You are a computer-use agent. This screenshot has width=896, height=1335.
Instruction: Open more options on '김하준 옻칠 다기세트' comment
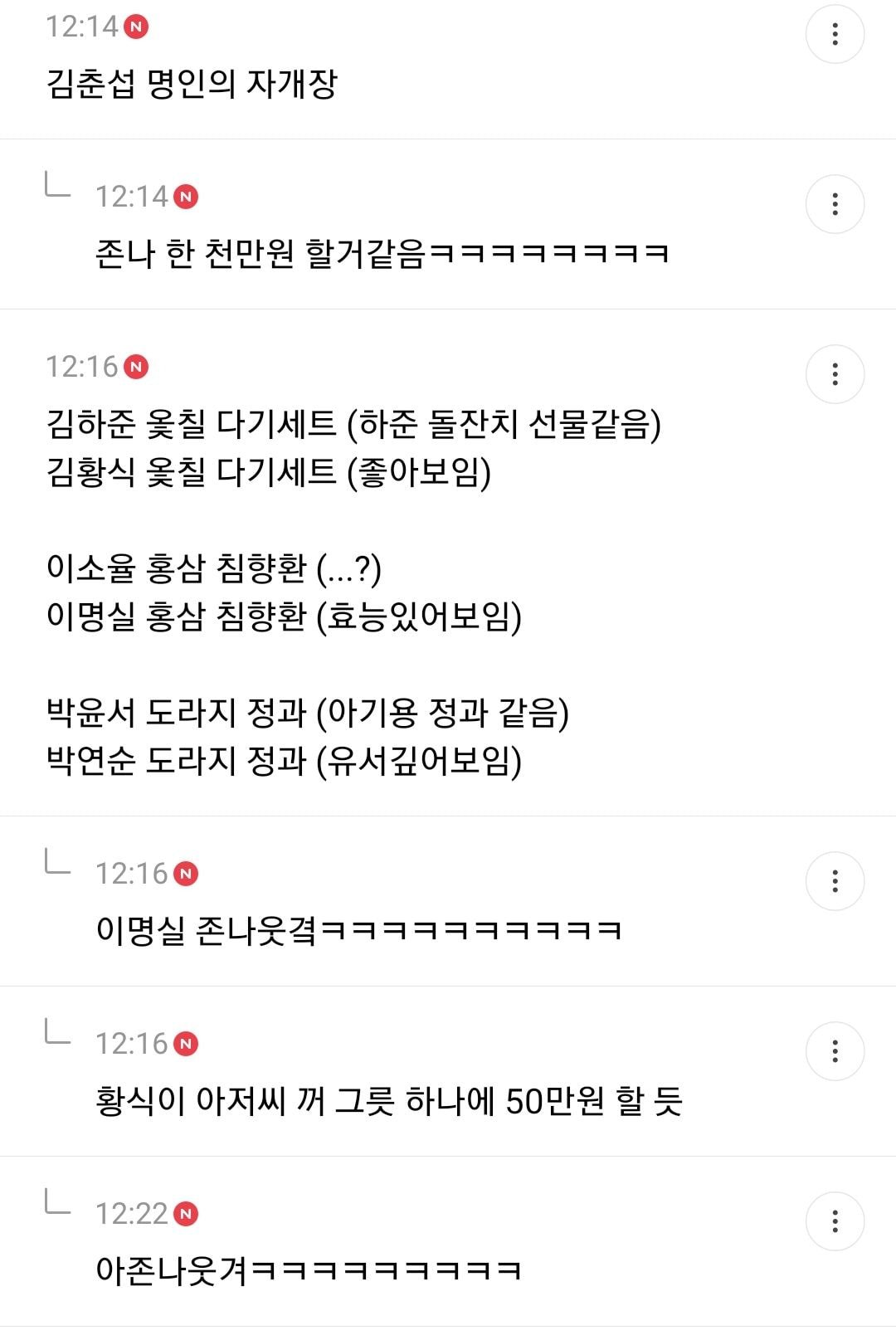click(x=835, y=374)
